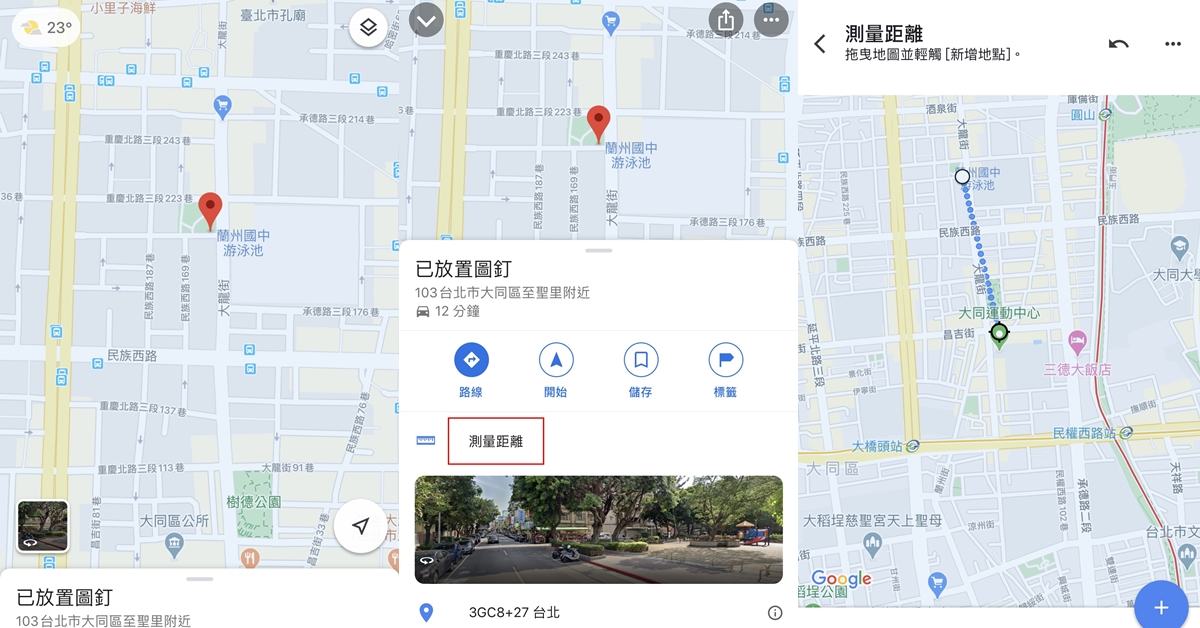
Task: Select the 測量距離 option
Action: point(496,441)
